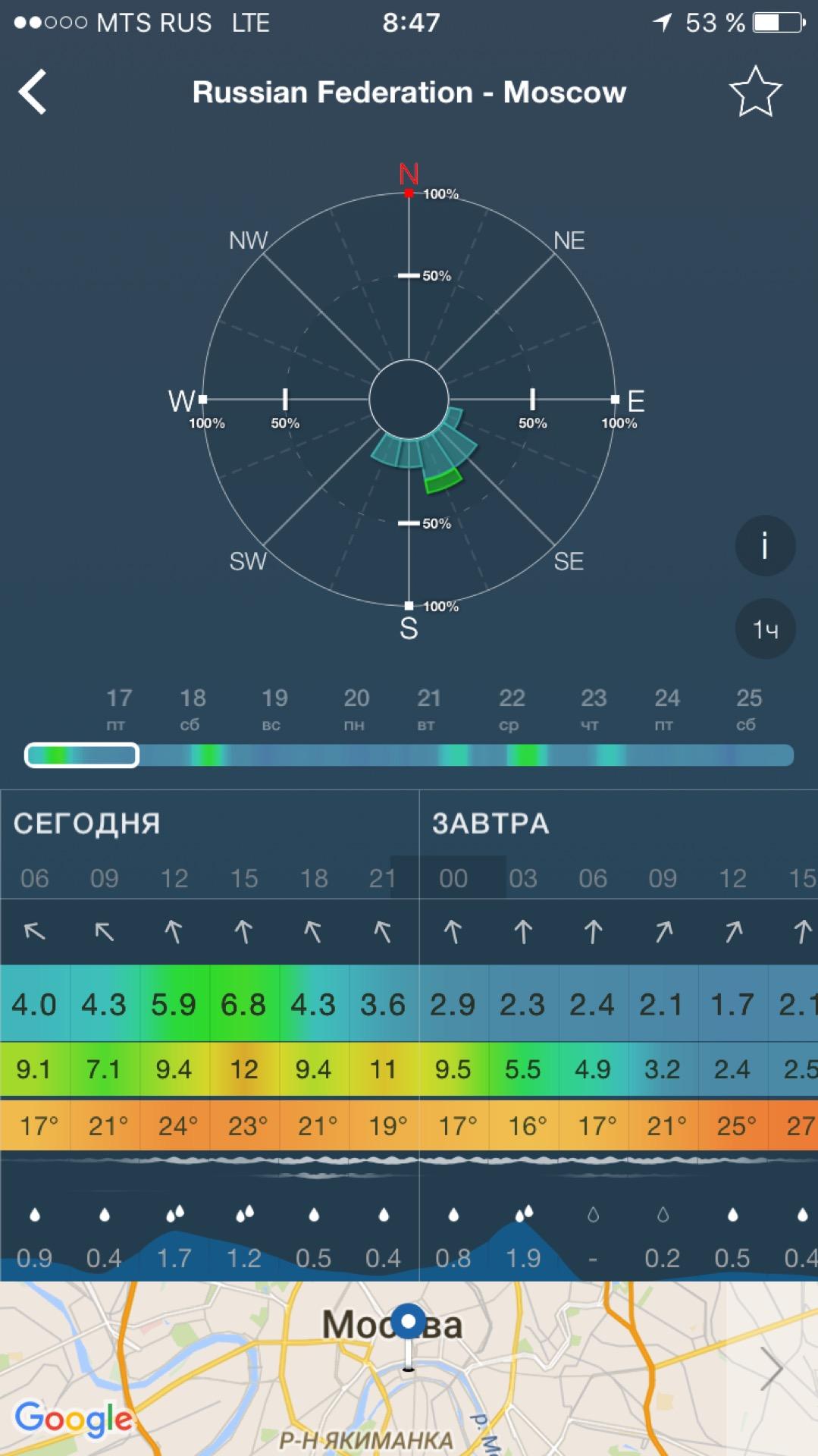Tap the highlighted range on forecast slider
The image size is (818, 1456).
82,755
